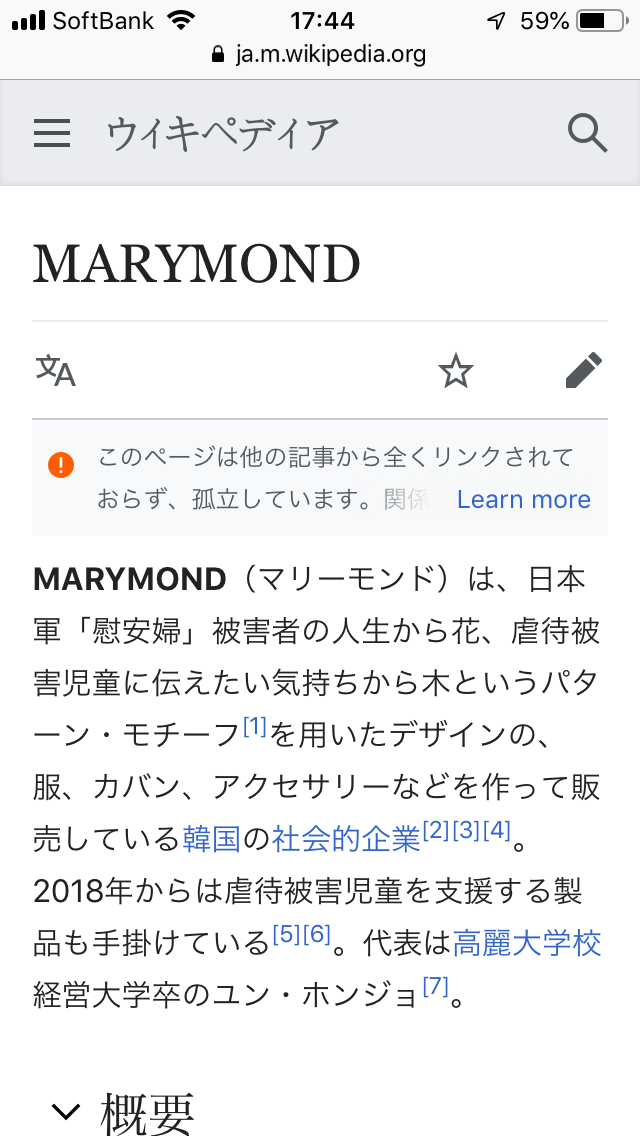Open the 韓国 link
Viewport: 640px width, 1136px height.
click(211, 838)
